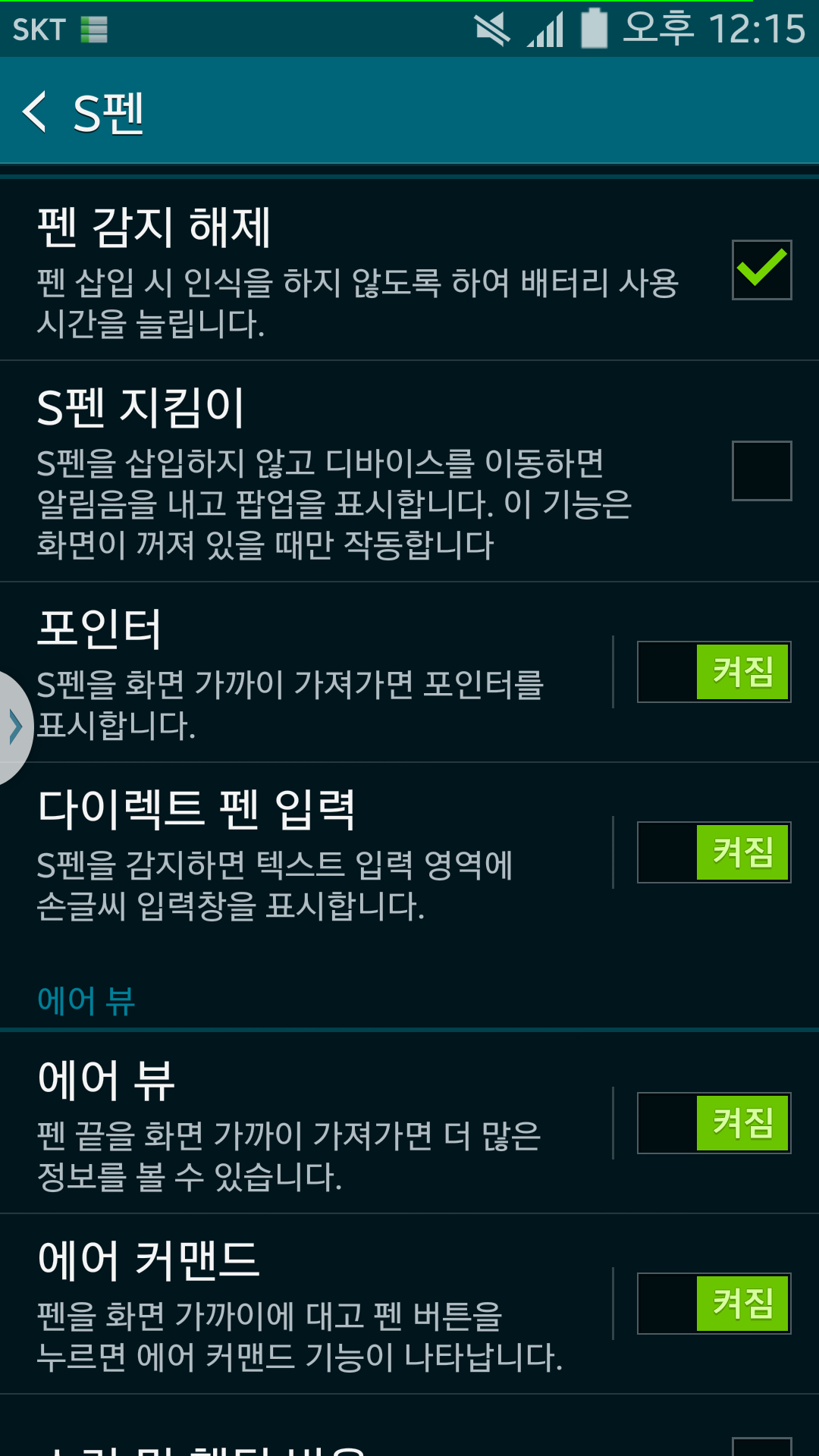Switch off the 에어 커맨드 toggle
This screenshot has height=1456, width=819.
pos(714,1304)
